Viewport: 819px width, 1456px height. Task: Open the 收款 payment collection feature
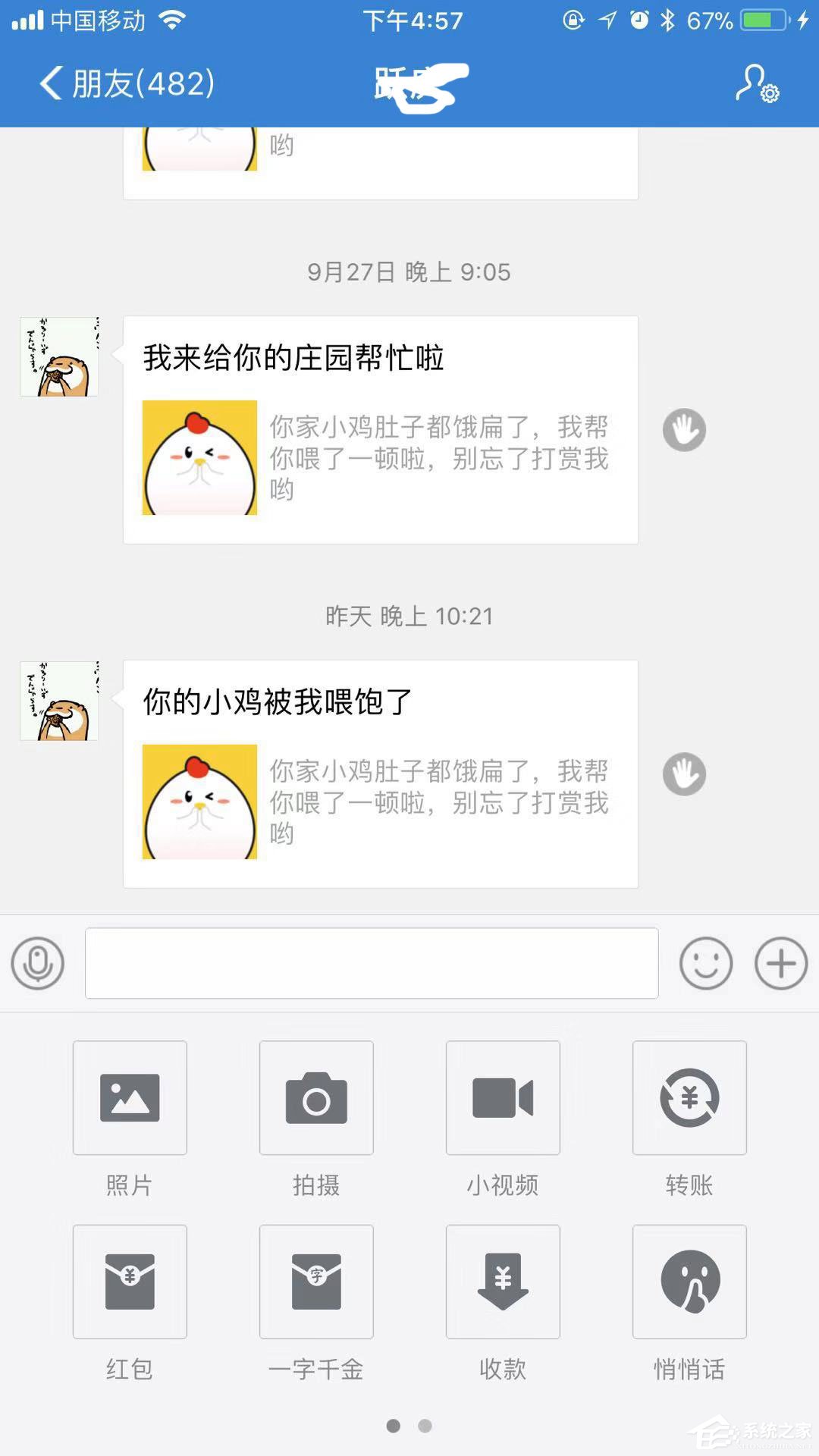click(x=503, y=1282)
